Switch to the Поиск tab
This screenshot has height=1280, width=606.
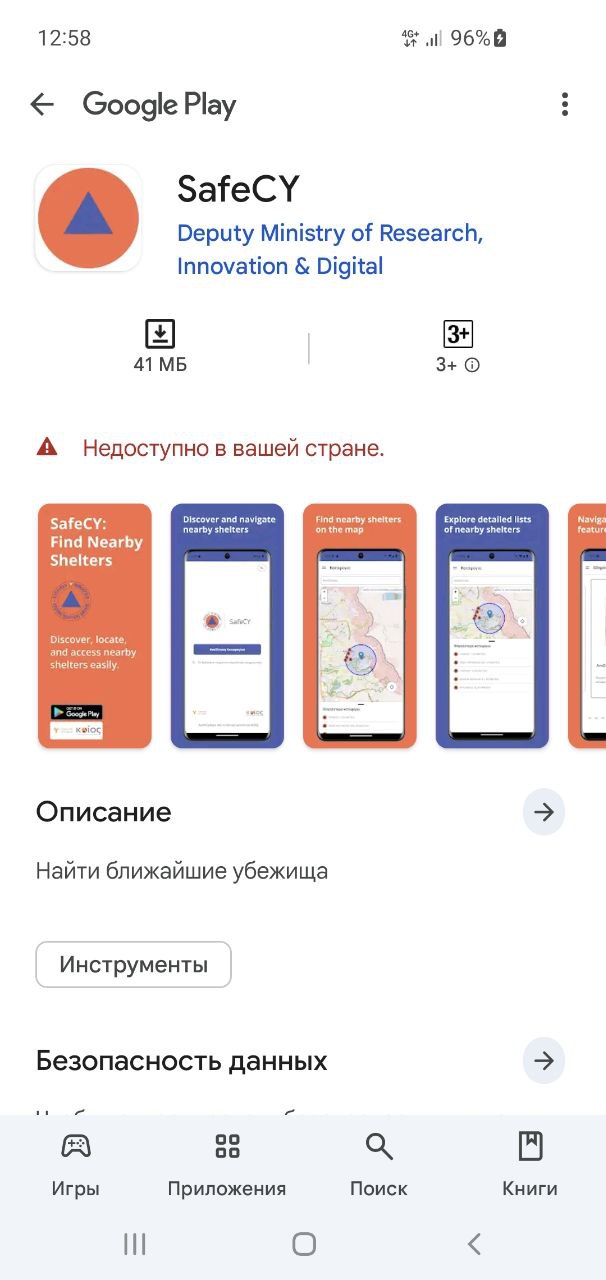point(379,1165)
